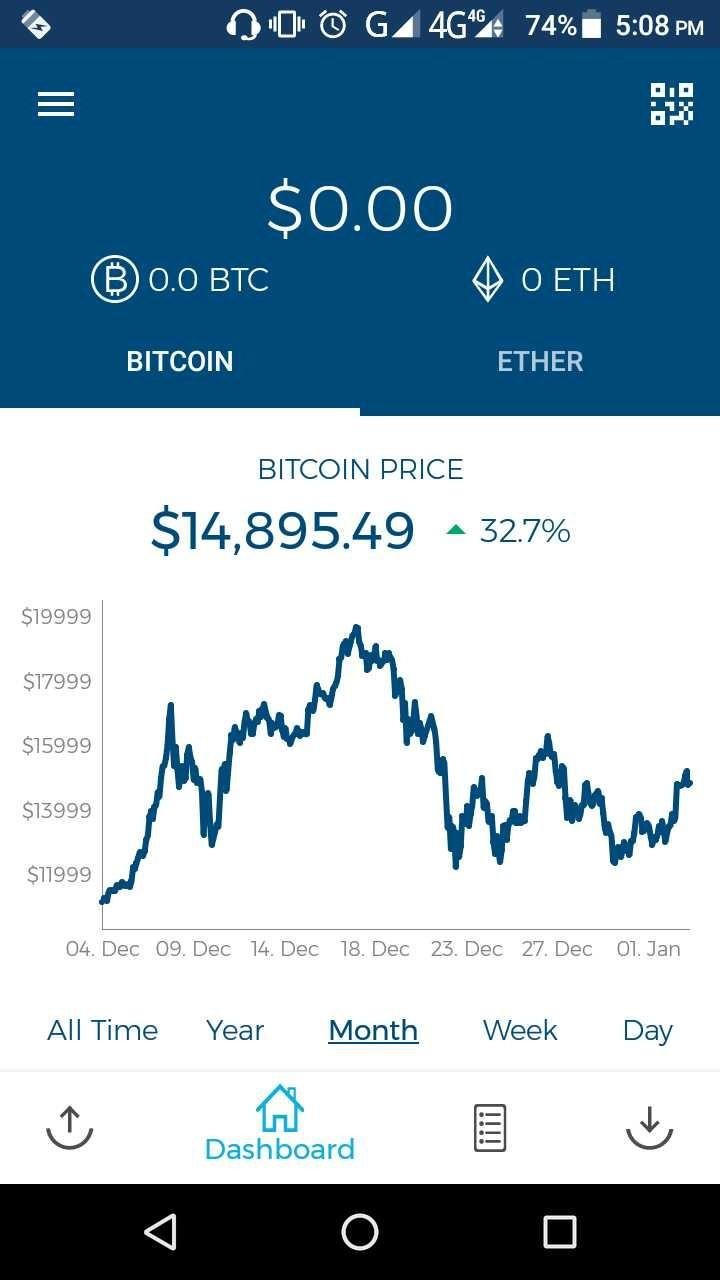Open the hamburger menu
The image size is (720, 1280).
pyautogui.click(x=56, y=104)
